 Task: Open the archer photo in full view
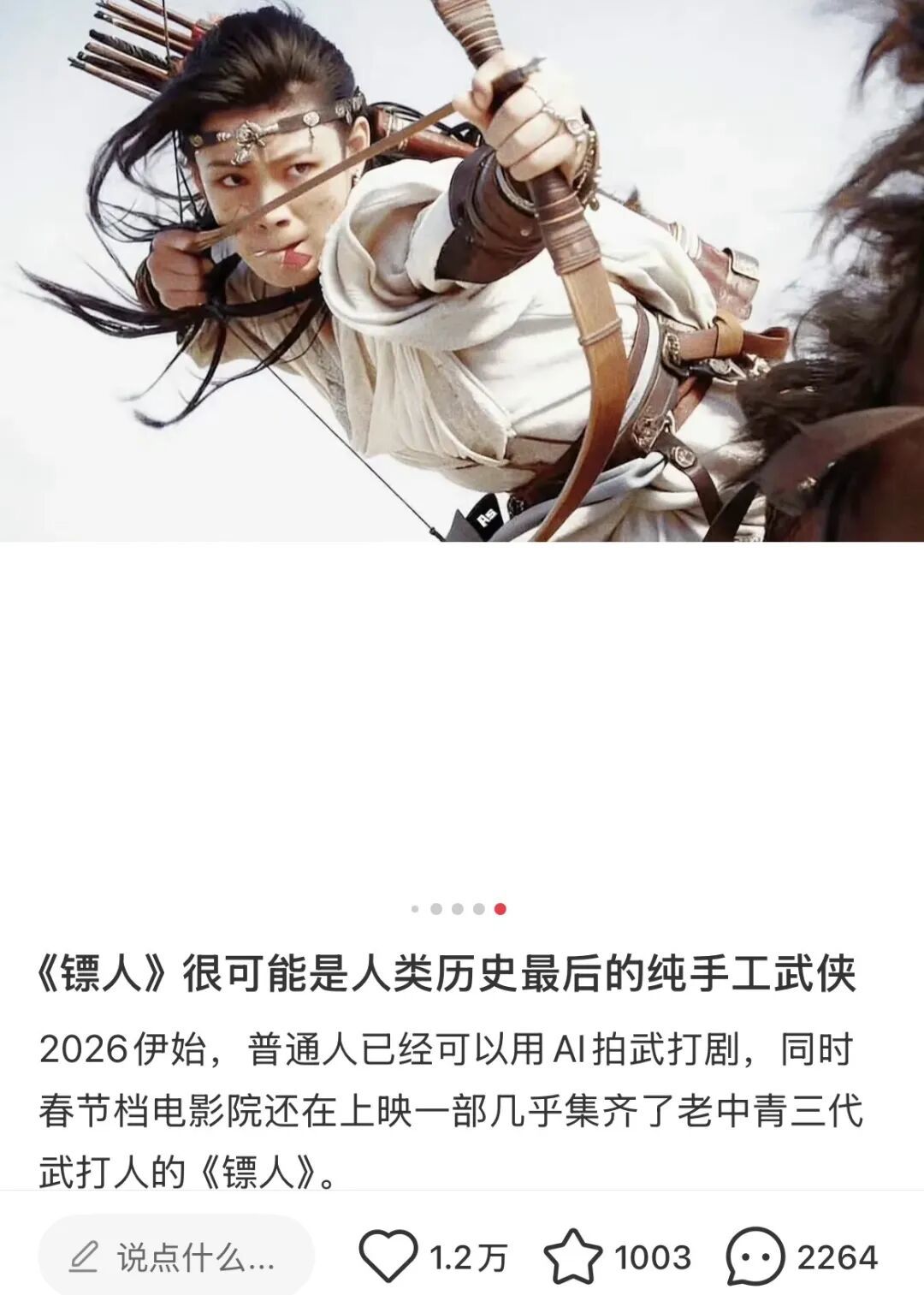click(x=462, y=270)
